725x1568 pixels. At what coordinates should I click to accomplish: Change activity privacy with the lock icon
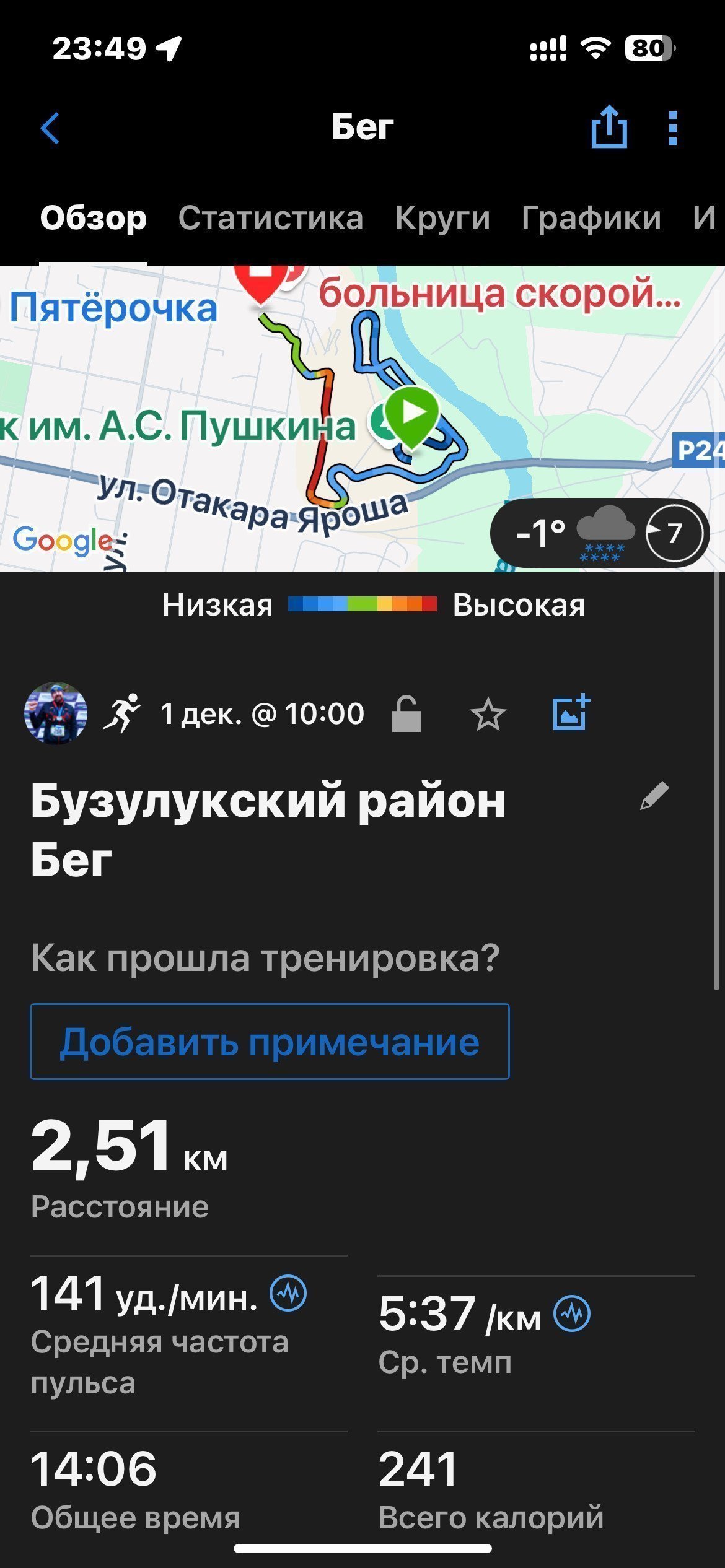(x=406, y=714)
